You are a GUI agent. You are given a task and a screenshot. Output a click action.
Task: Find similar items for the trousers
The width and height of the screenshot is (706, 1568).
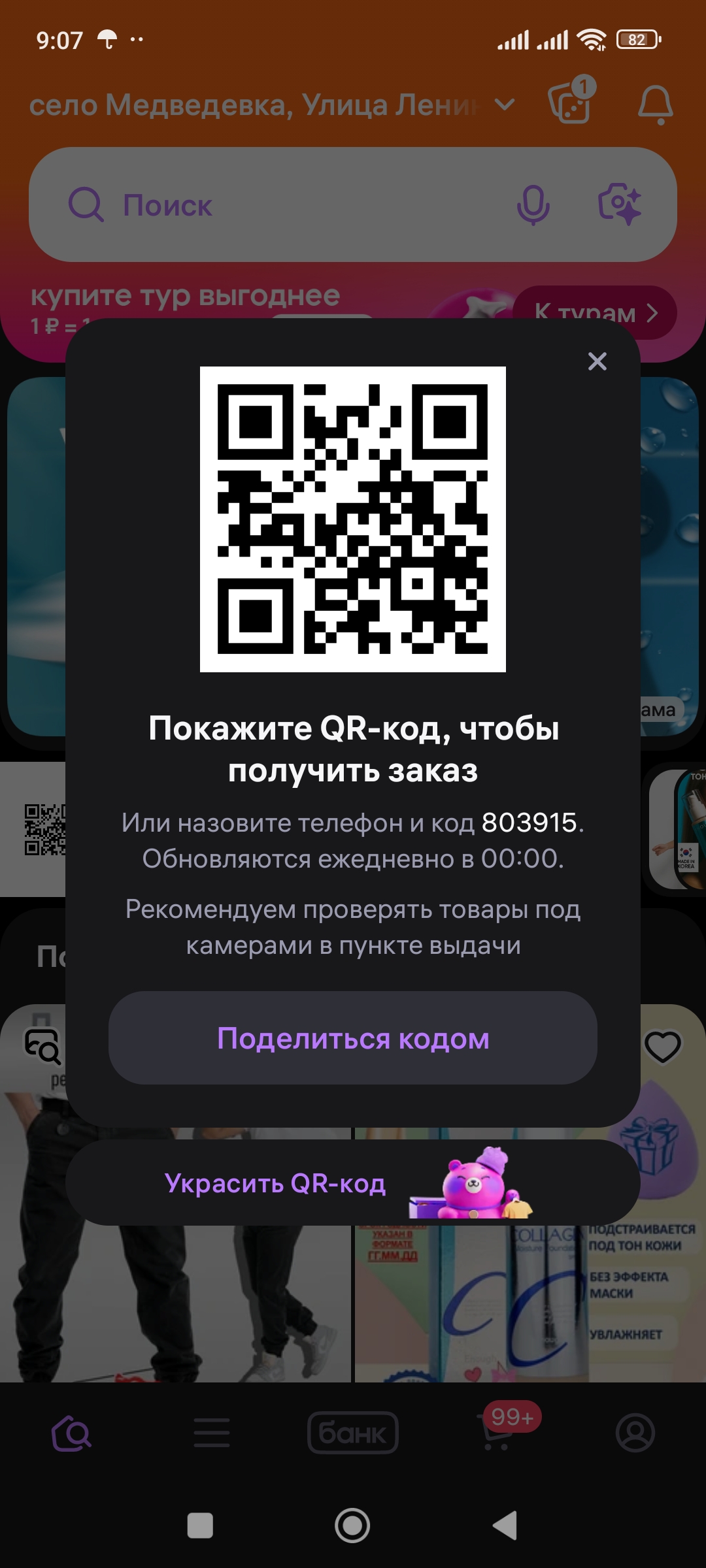click(42, 1046)
